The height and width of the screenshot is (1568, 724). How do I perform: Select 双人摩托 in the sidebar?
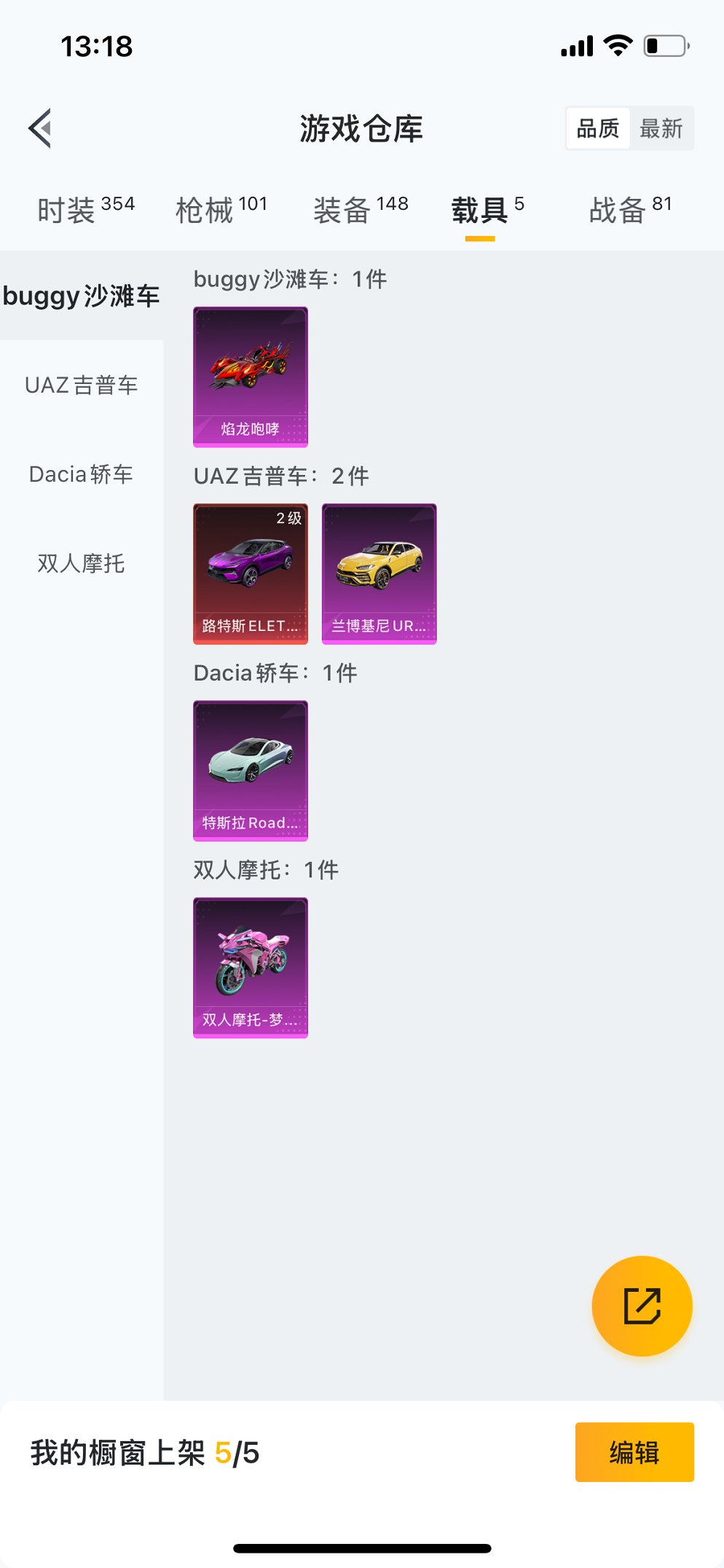click(x=82, y=563)
